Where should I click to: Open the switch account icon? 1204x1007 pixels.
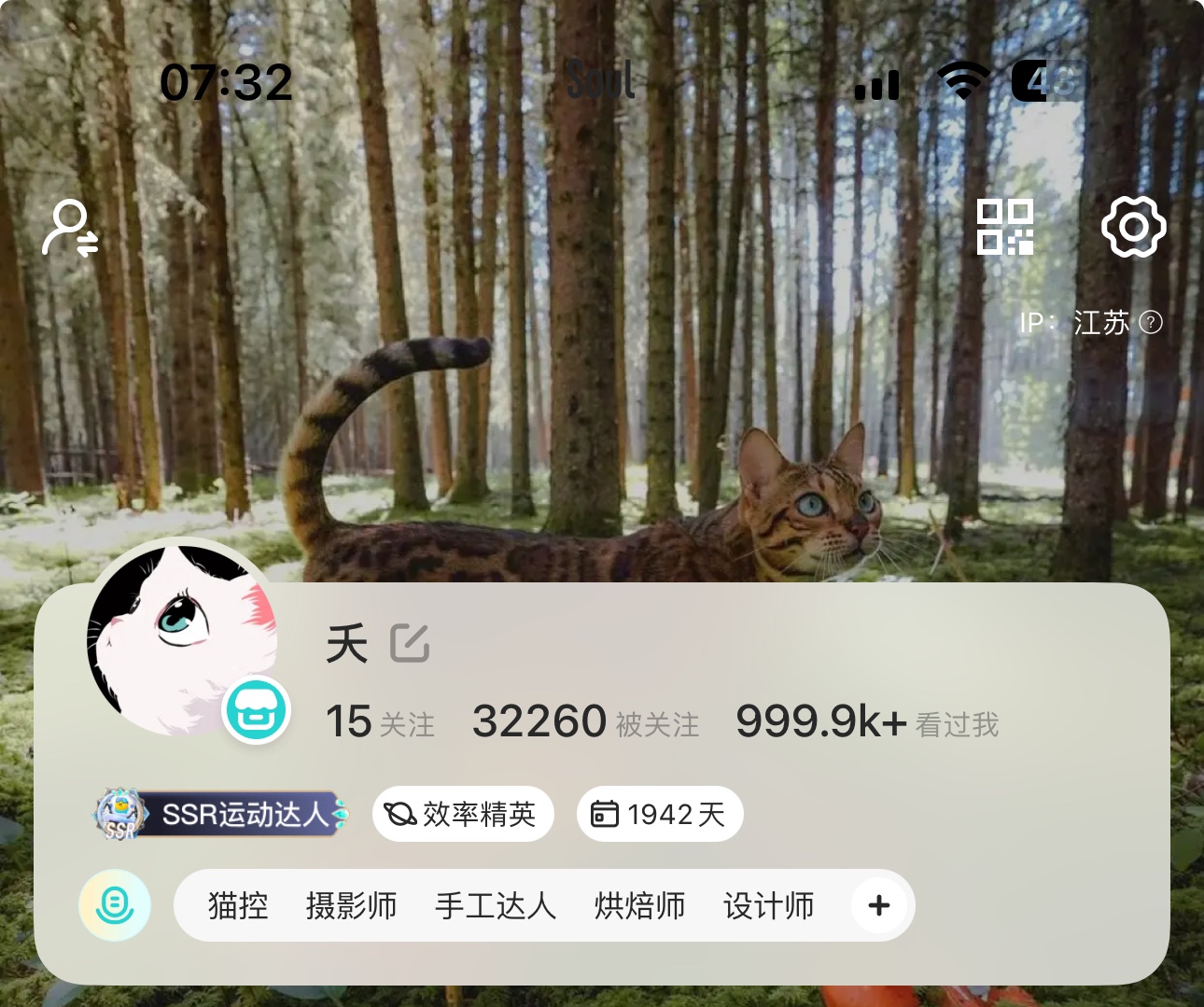point(70,228)
